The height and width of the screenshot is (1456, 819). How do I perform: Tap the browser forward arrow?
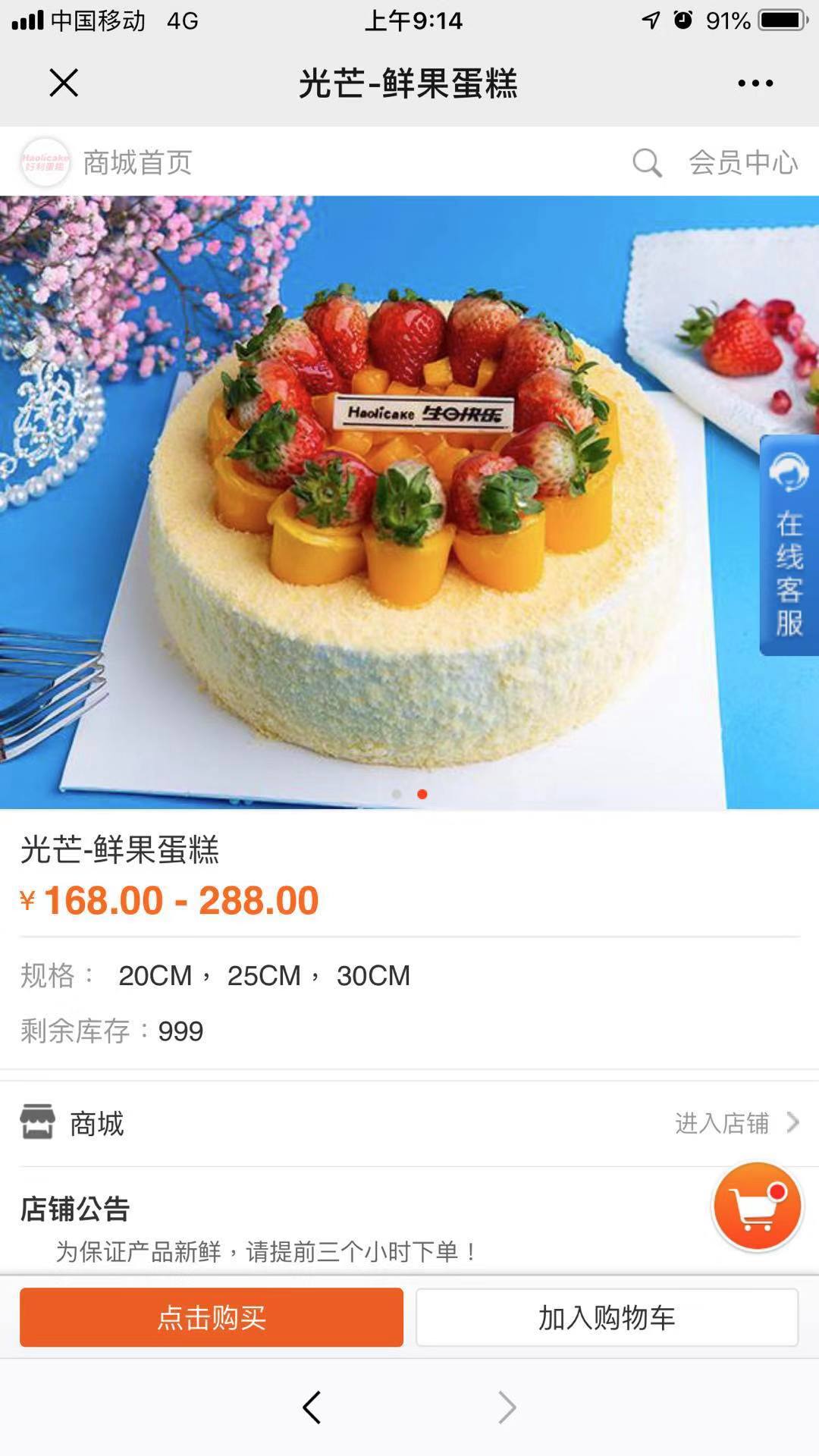[x=507, y=1407]
